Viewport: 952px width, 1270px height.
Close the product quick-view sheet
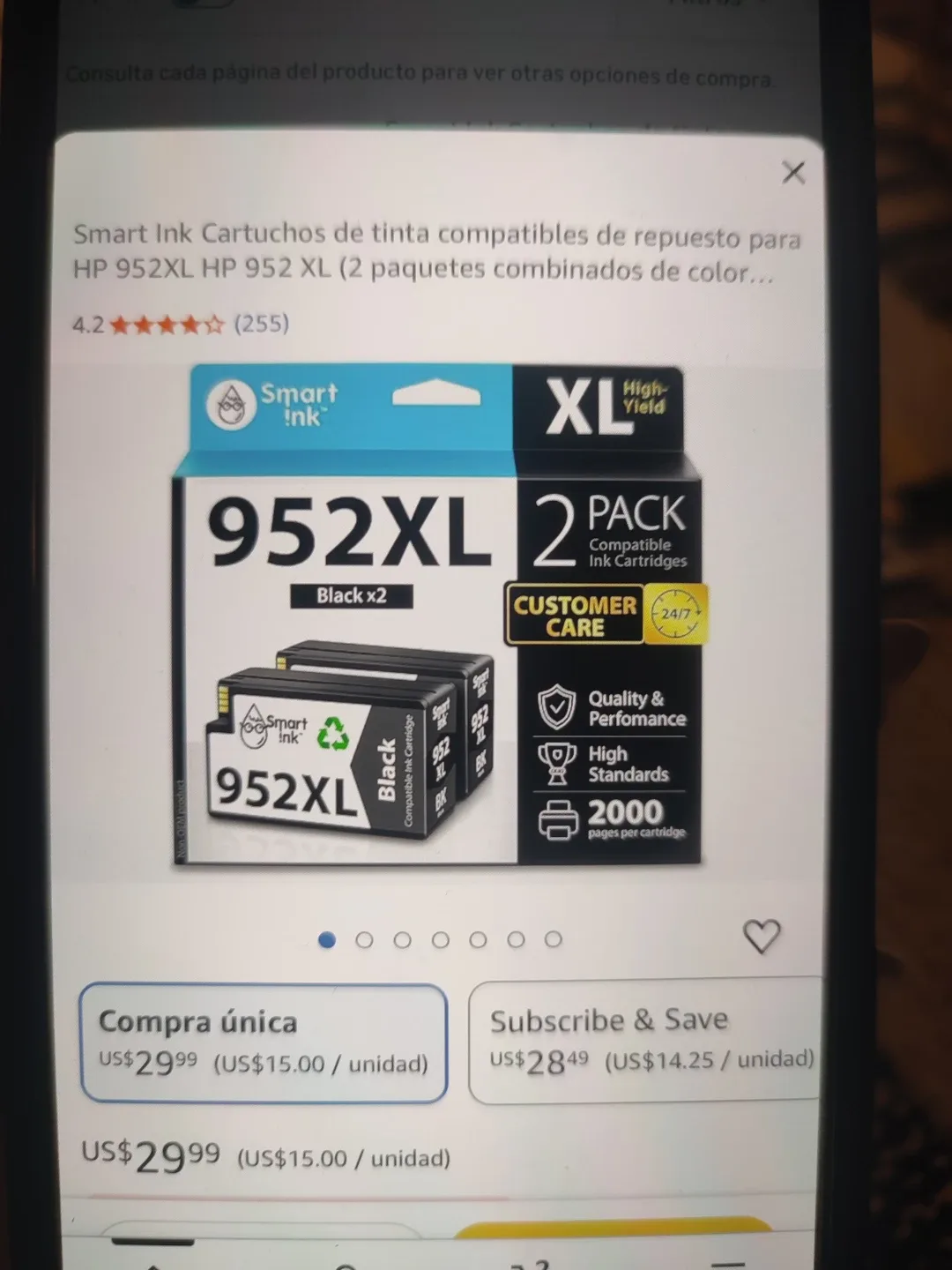pyautogui.click(x=793, y=173)
